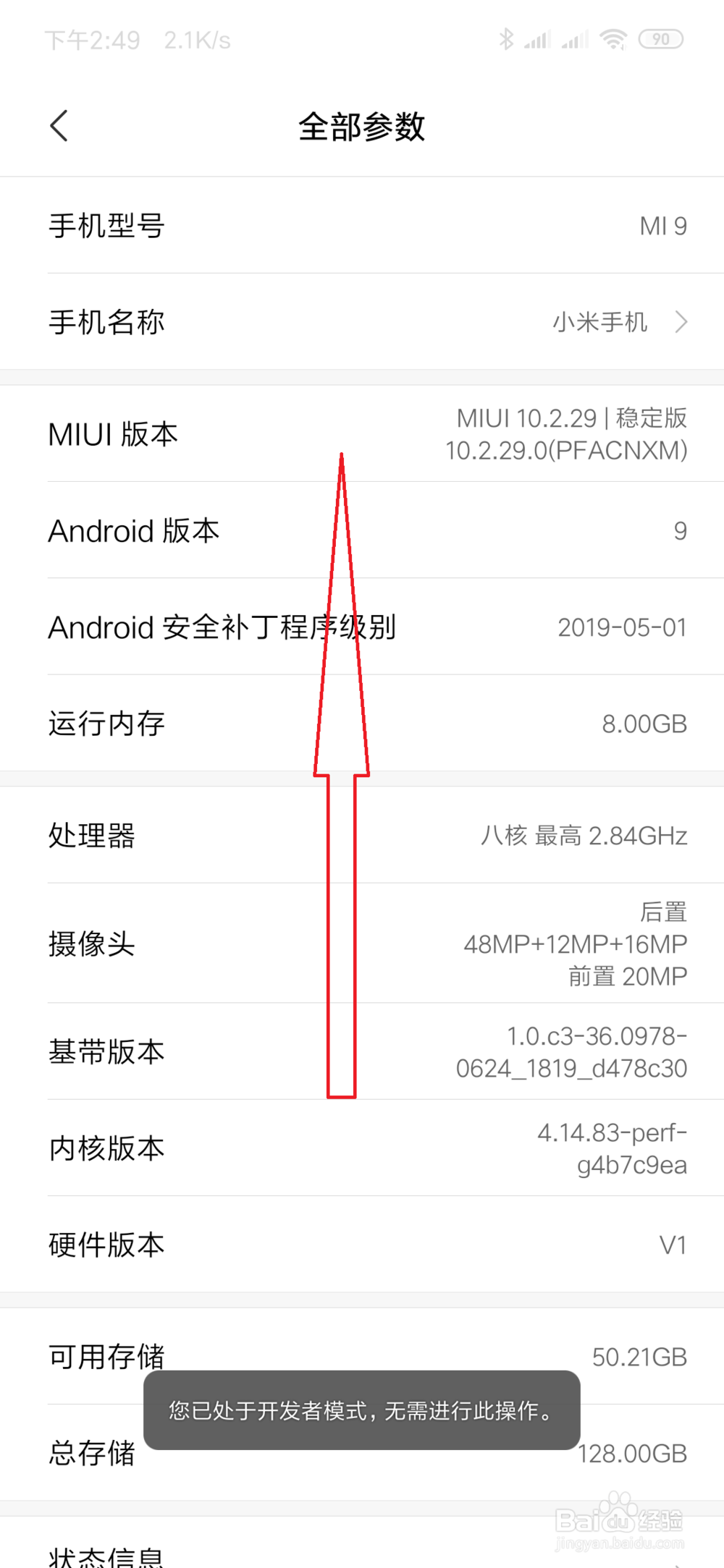Tap the clock showing 下午2:49
The height and width of the screenshot is (1568, 724).
(x=90, y=39)
